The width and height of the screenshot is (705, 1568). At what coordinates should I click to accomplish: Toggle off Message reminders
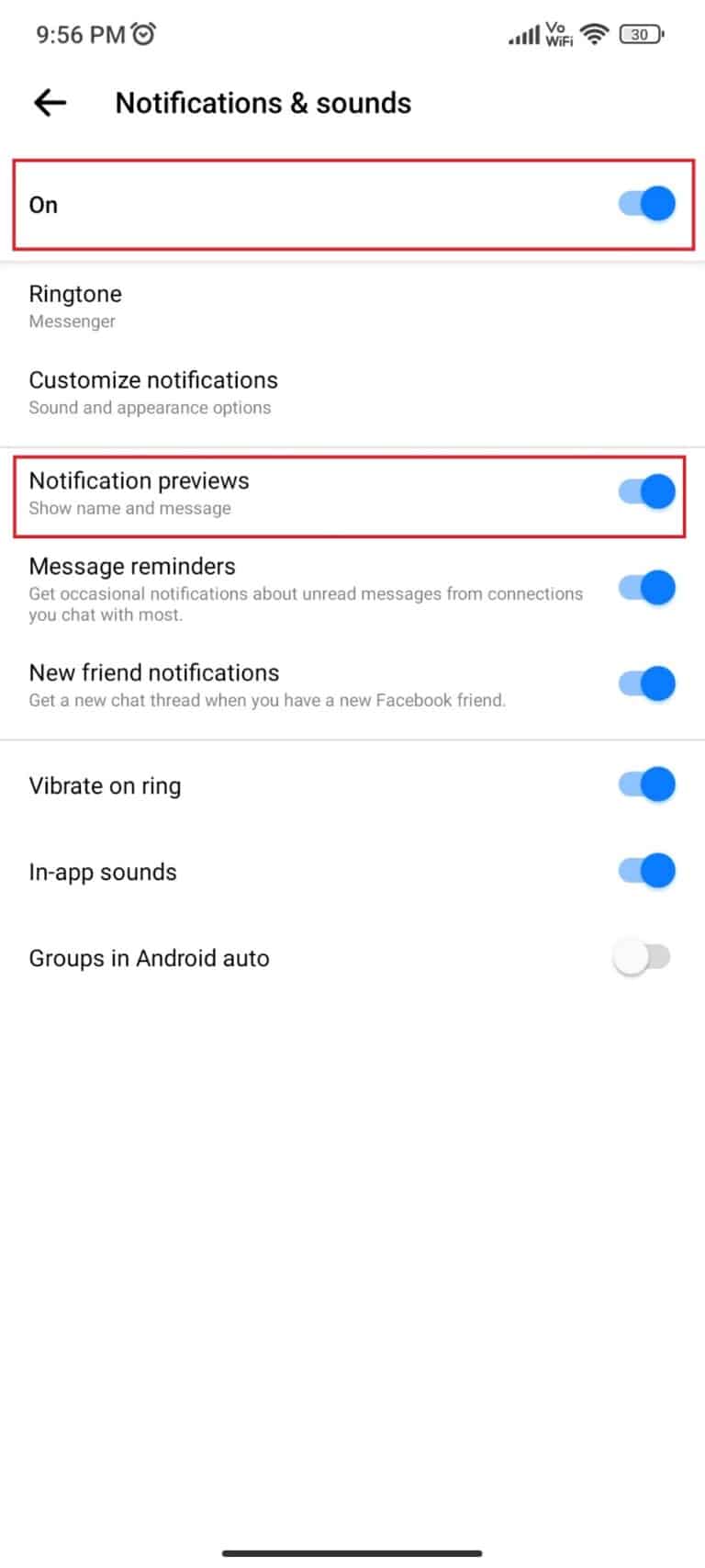[x=645, y=588]
